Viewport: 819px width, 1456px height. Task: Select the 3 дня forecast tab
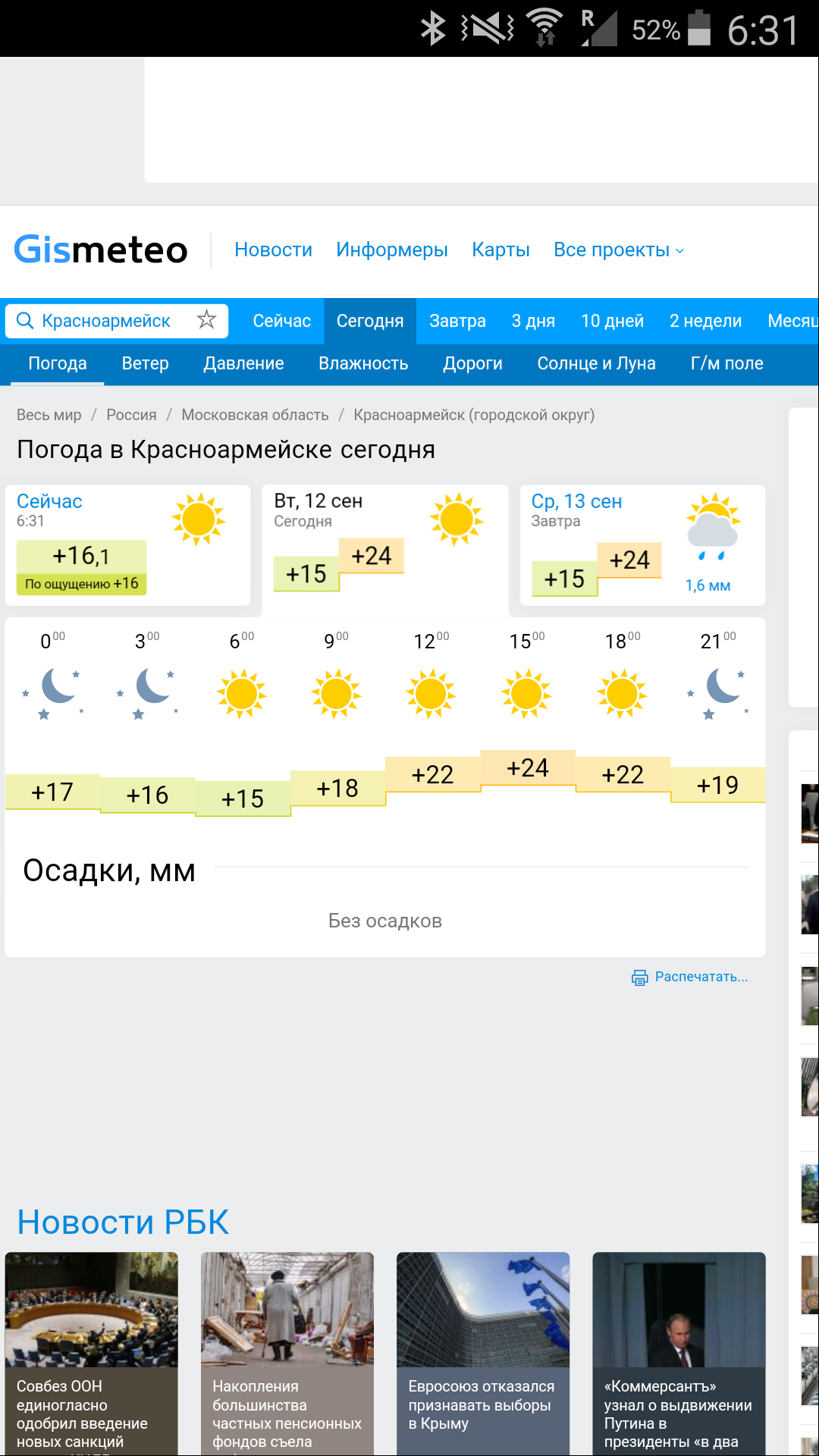click(x=533, y=321)
